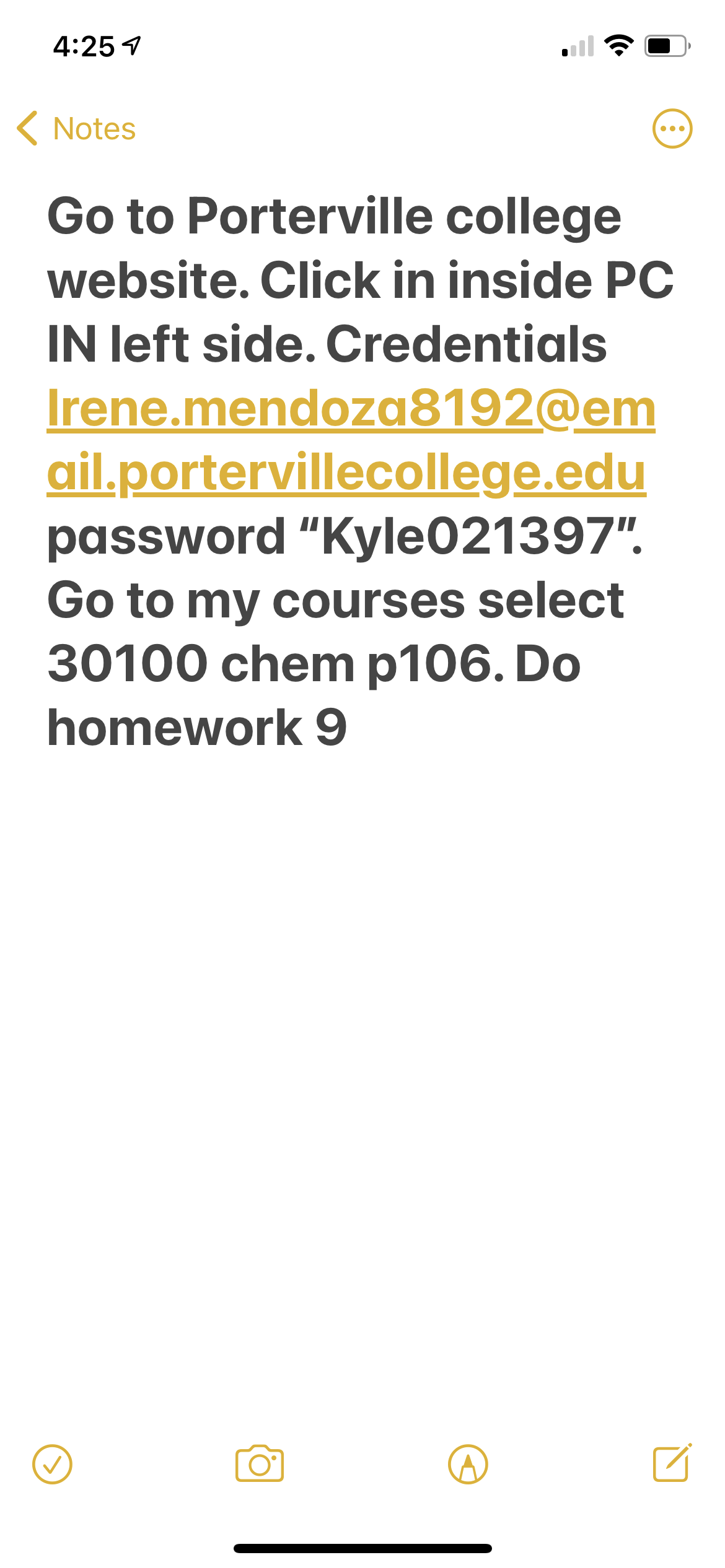Go back to the Notes list
This screenshot has width=725, height=1568.
click(x=76, y=129)
